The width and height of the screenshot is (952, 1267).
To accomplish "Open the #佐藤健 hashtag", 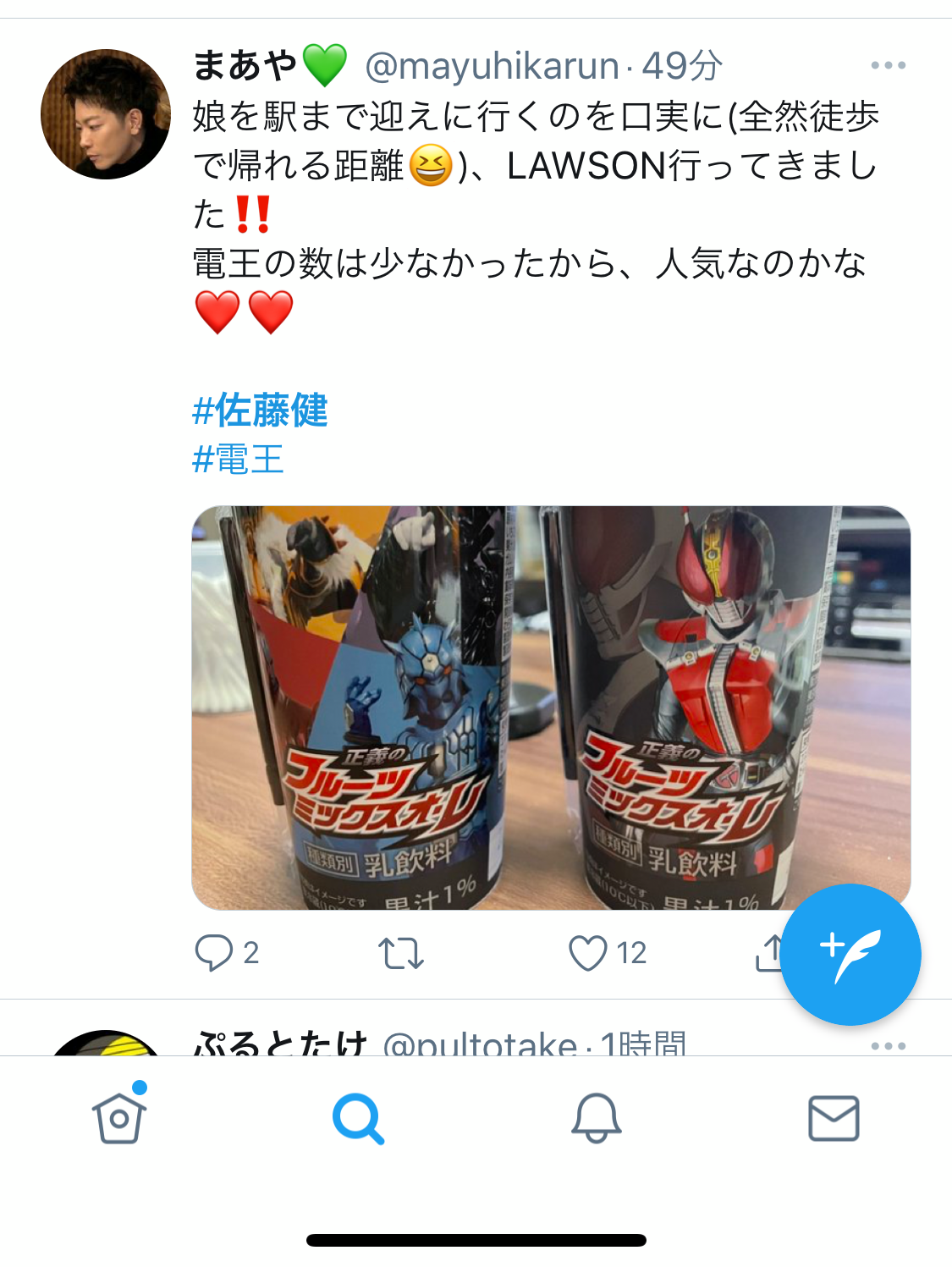I will point(260,411).
